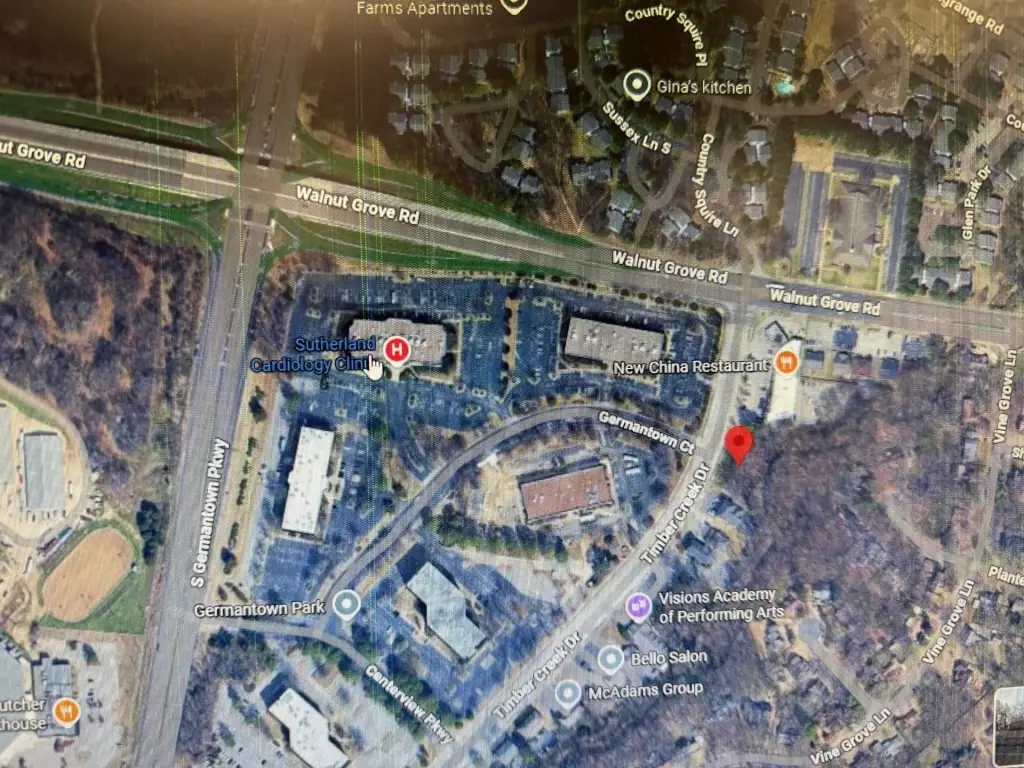Image resolution: width=1024 pixels, height=768 pixels.
Task: Select the New China Restaurant pin
Action: click(786, 364)
